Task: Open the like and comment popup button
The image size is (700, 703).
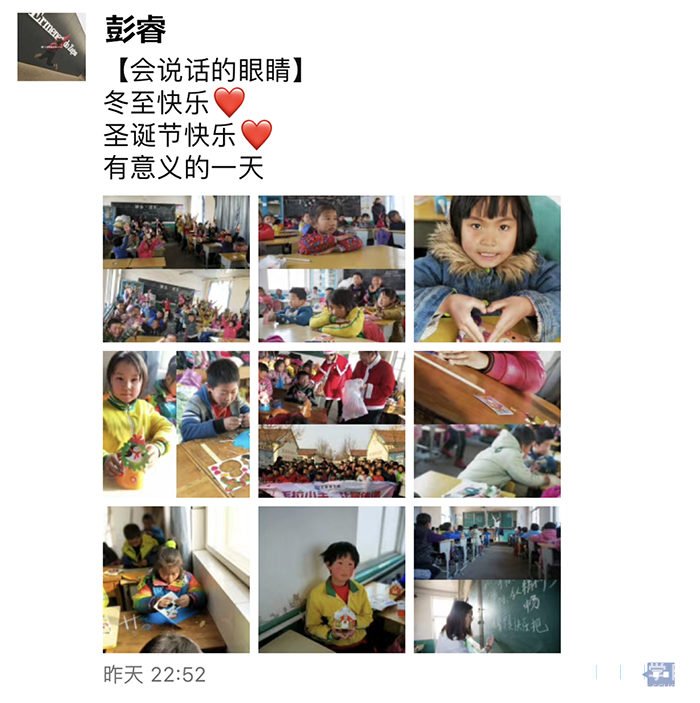Action: [x=659, y=674]
